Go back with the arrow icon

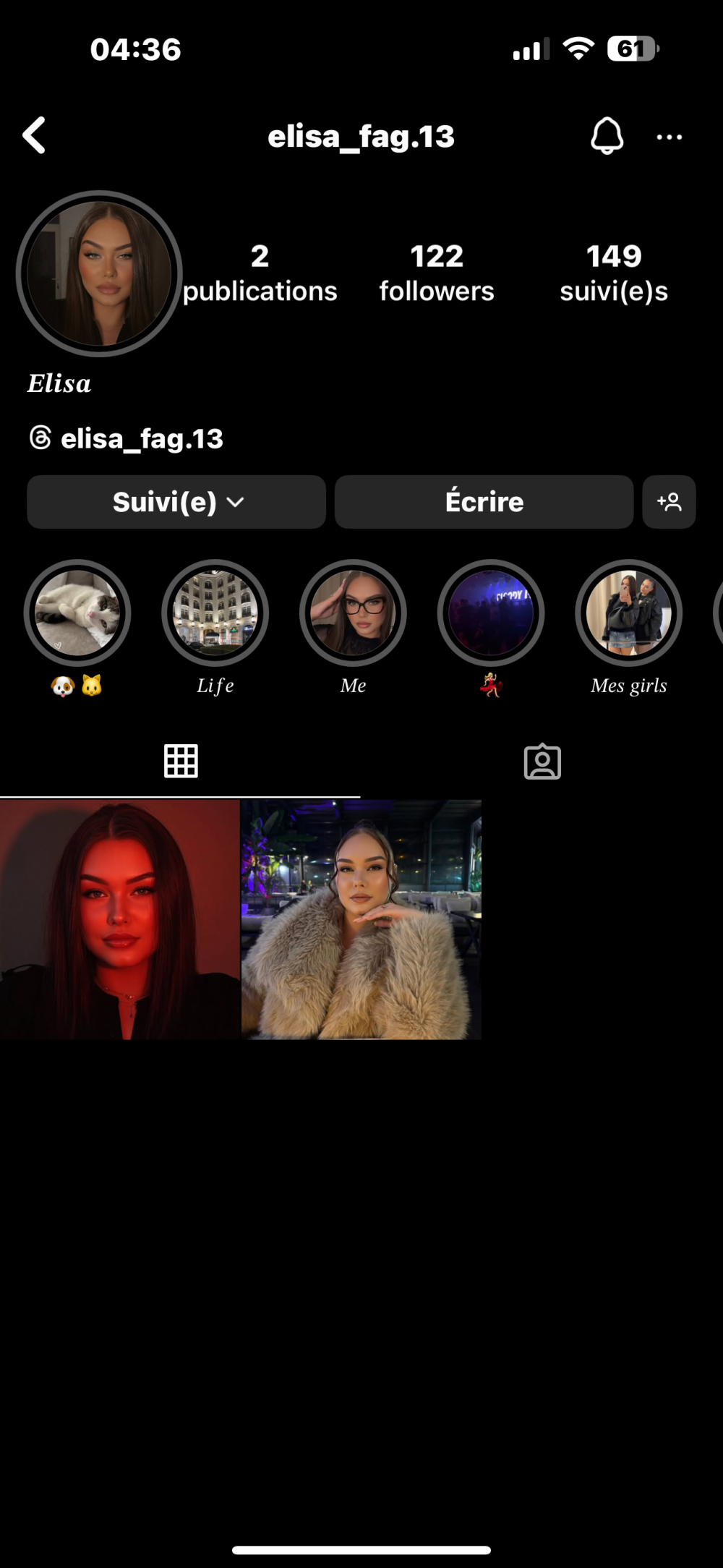(x=34, y=135)
